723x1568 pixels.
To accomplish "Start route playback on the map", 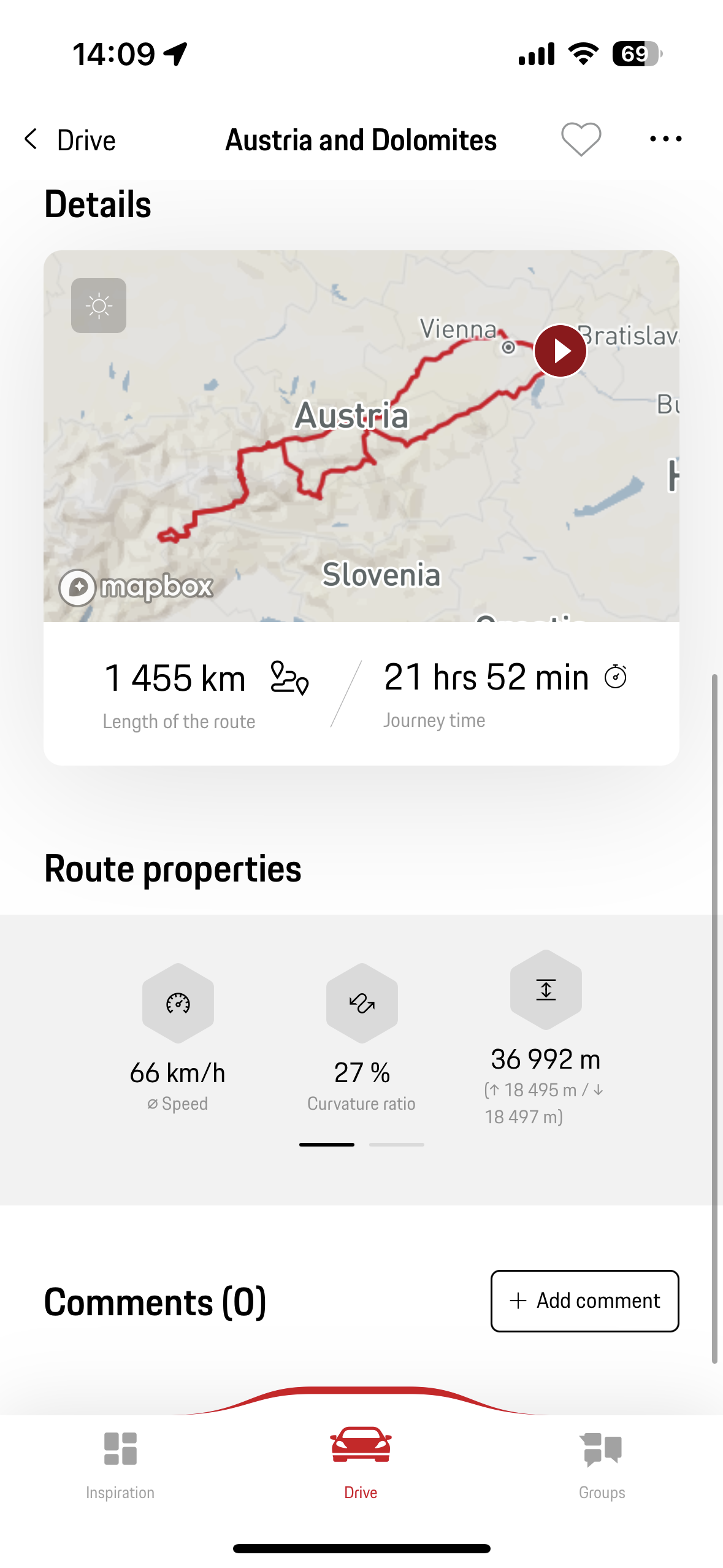I will coord(560,351).
